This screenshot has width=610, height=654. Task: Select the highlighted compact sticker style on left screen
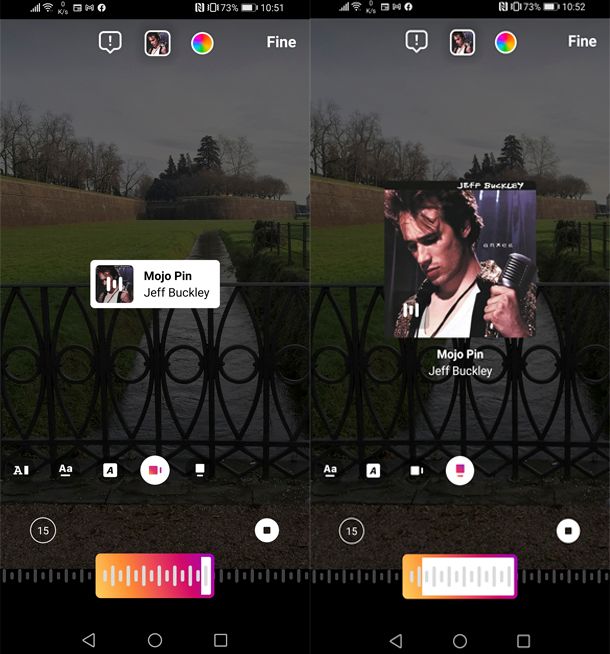pos(154,470)
